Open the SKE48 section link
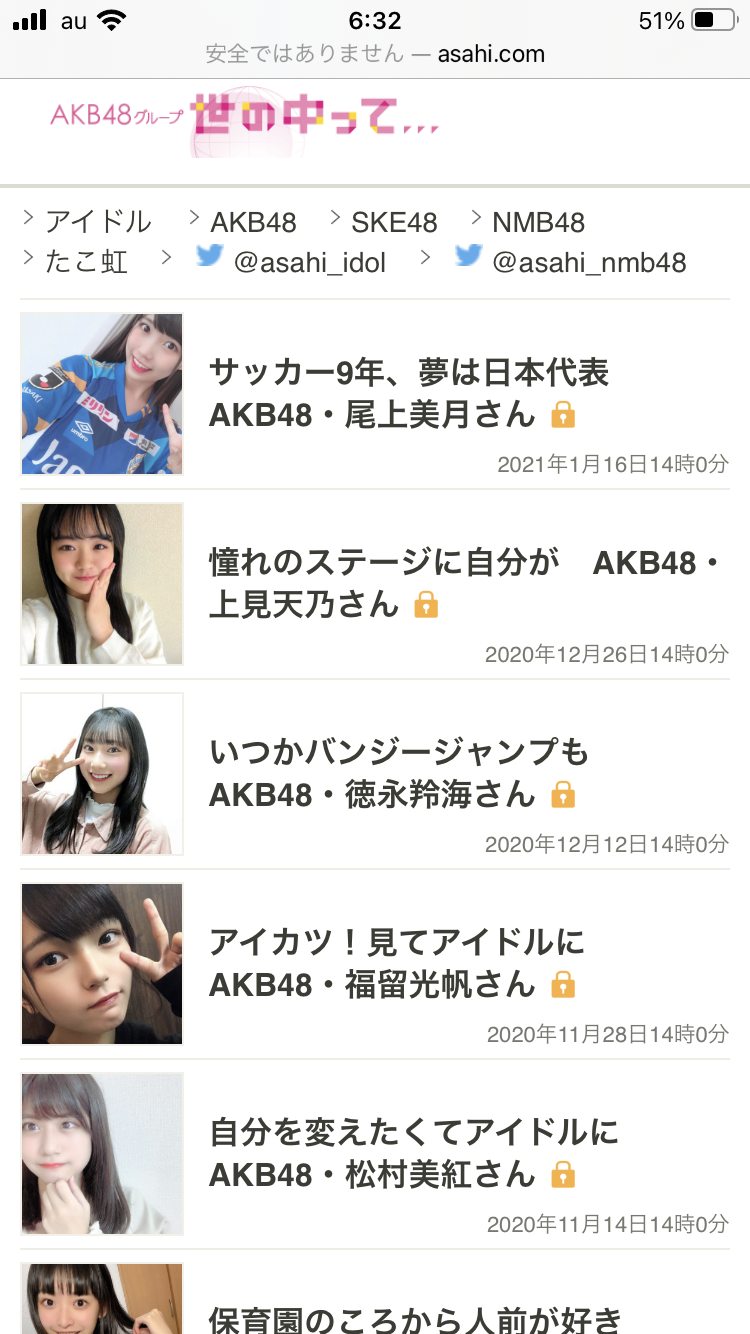750x1334 pixels. tap(394, 222)
